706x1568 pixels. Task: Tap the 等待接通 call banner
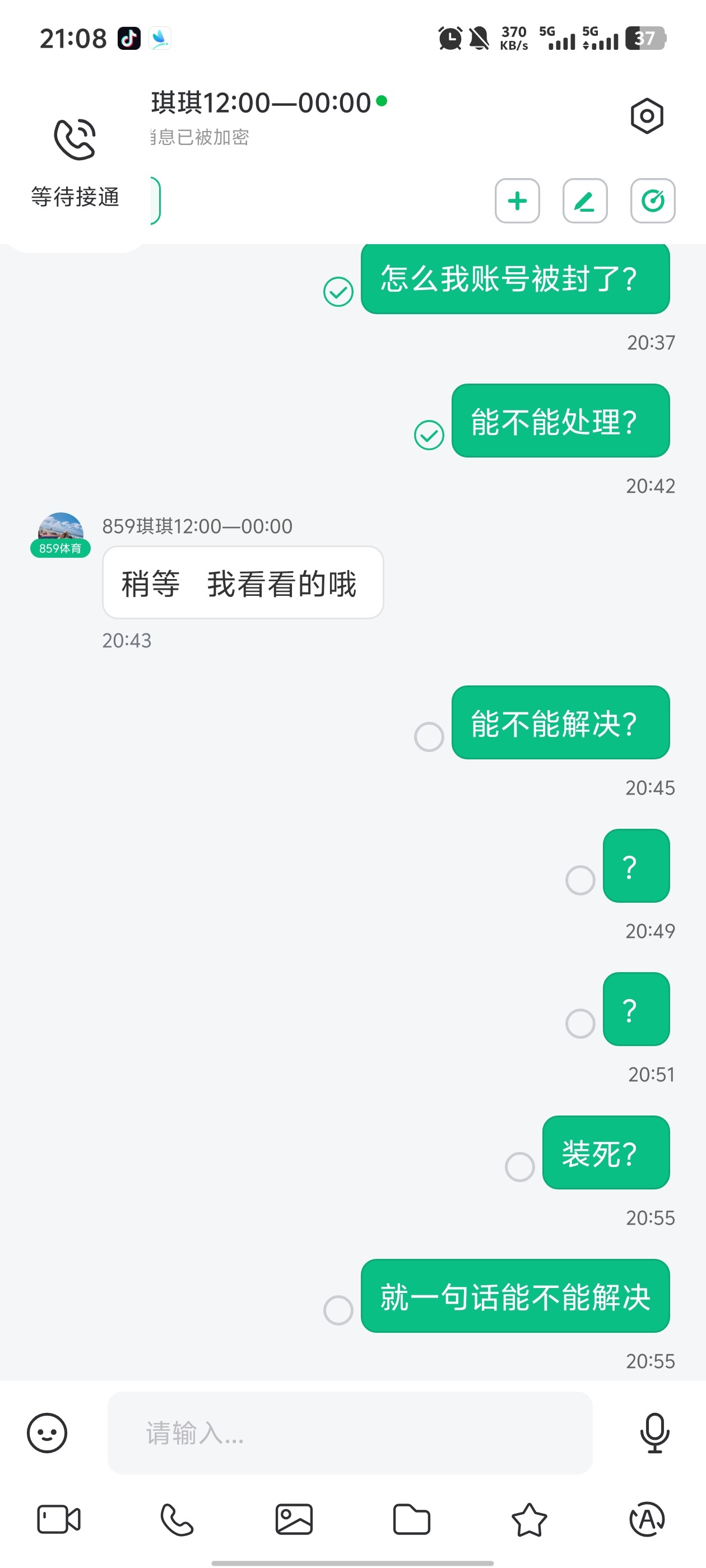75,197
